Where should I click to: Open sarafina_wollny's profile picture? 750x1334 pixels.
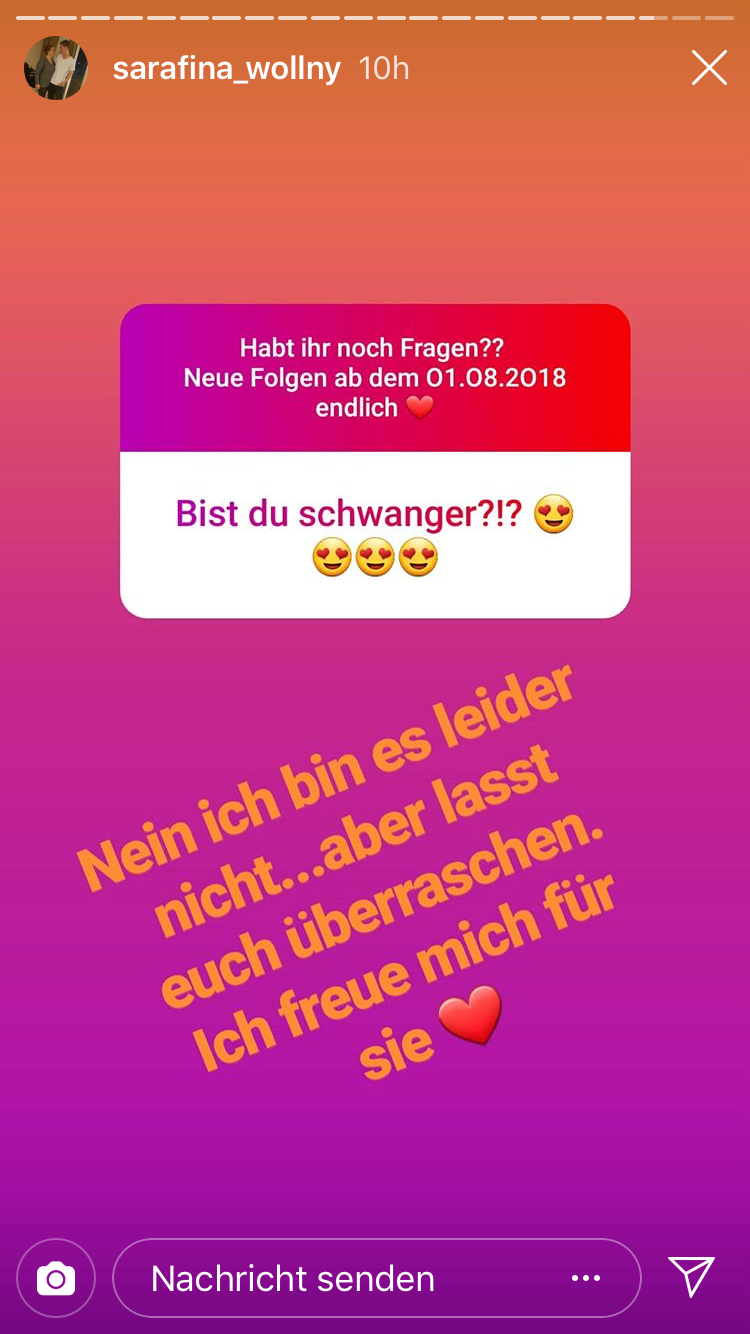tap(56, 68)
